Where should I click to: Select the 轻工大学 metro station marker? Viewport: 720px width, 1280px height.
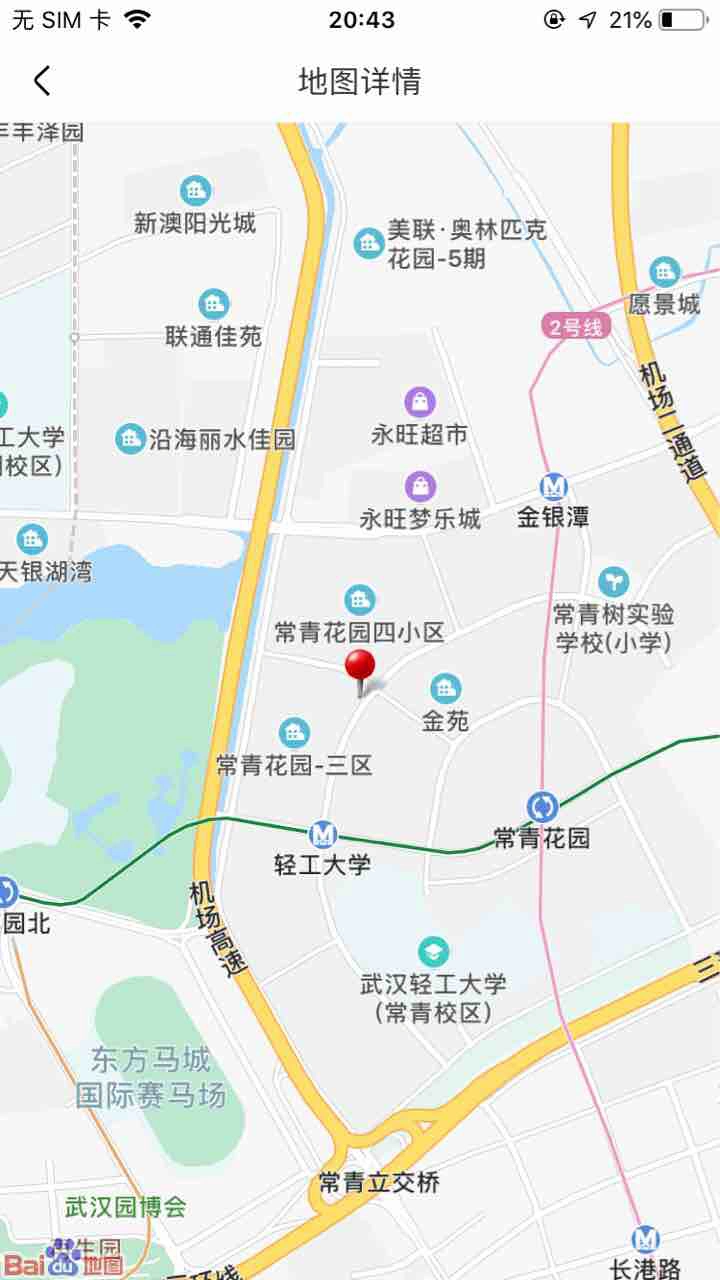tap(322, 833)
